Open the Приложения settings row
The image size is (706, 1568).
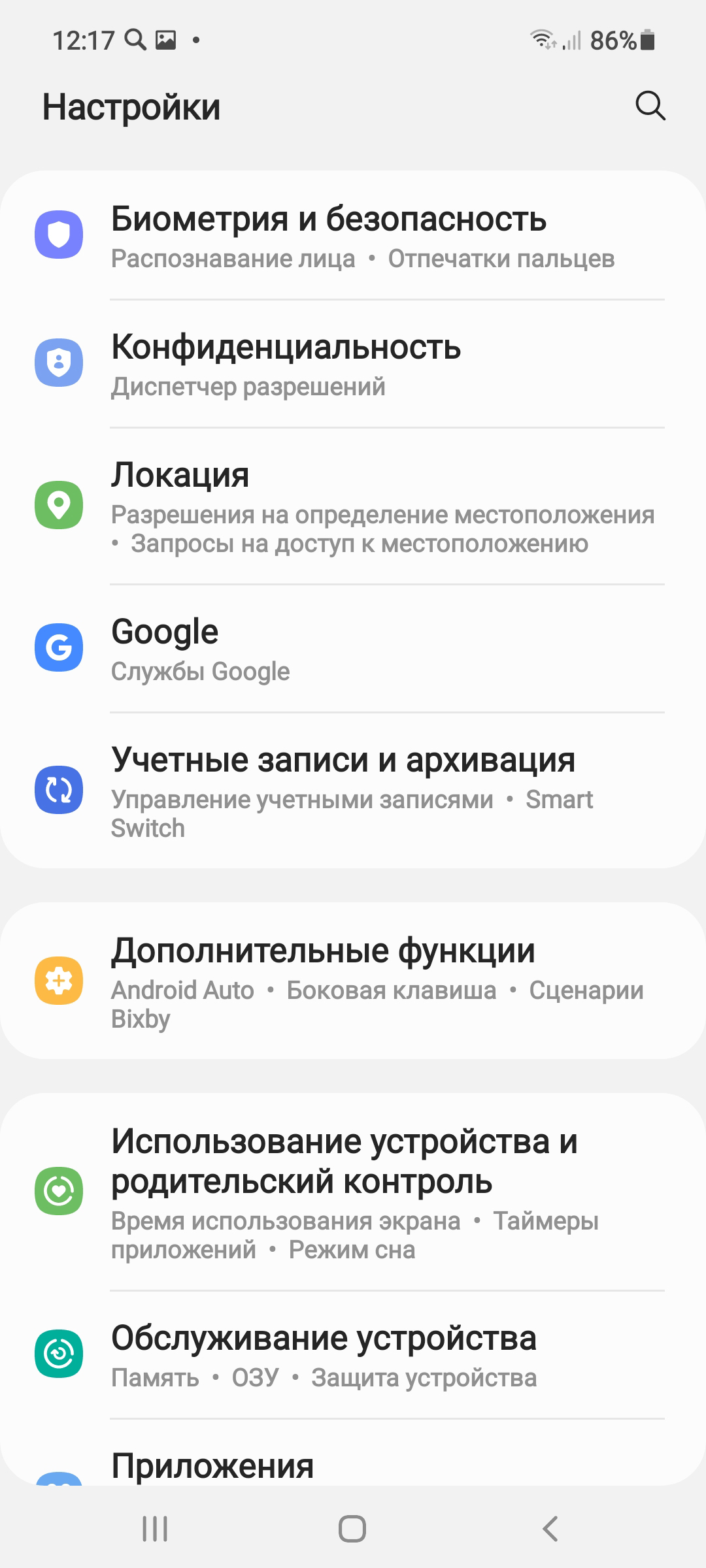click(x=353, y=1452)
